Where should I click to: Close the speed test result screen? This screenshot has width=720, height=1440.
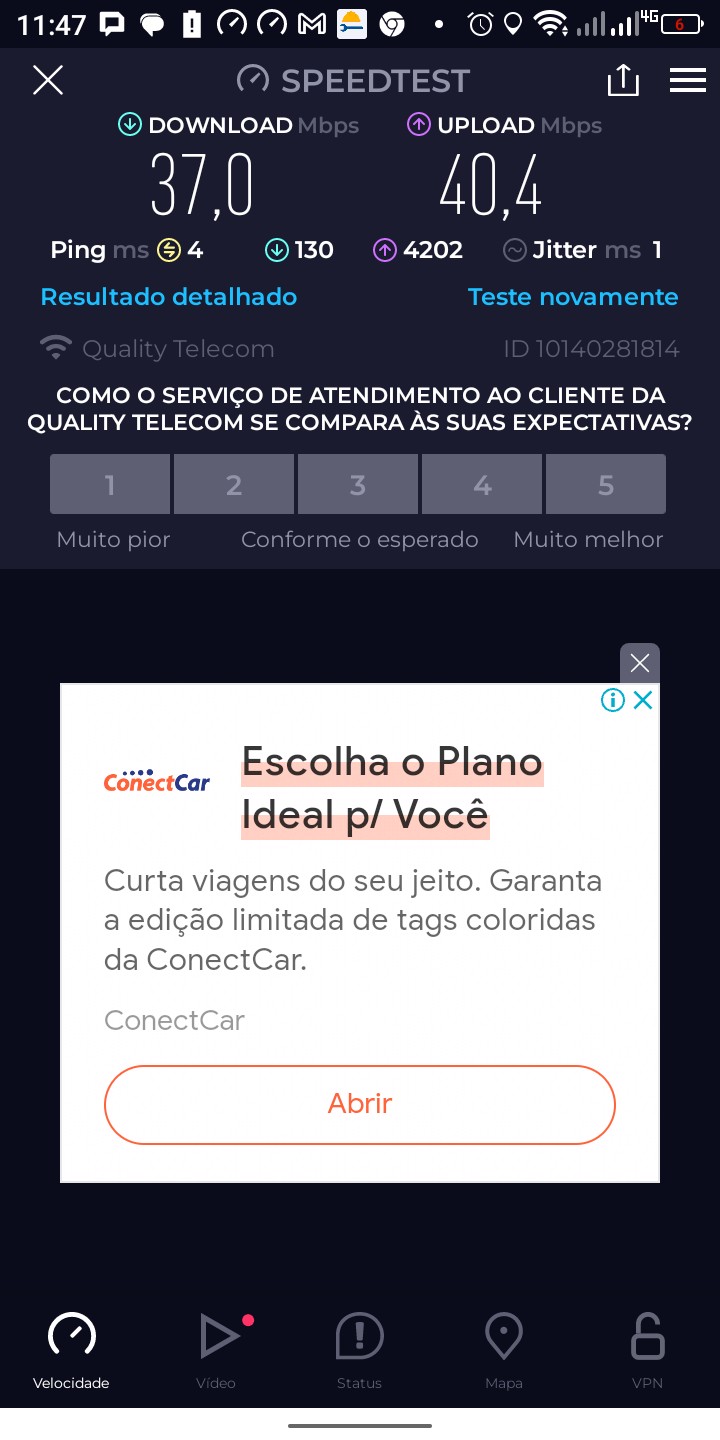[x=48, y=80]
